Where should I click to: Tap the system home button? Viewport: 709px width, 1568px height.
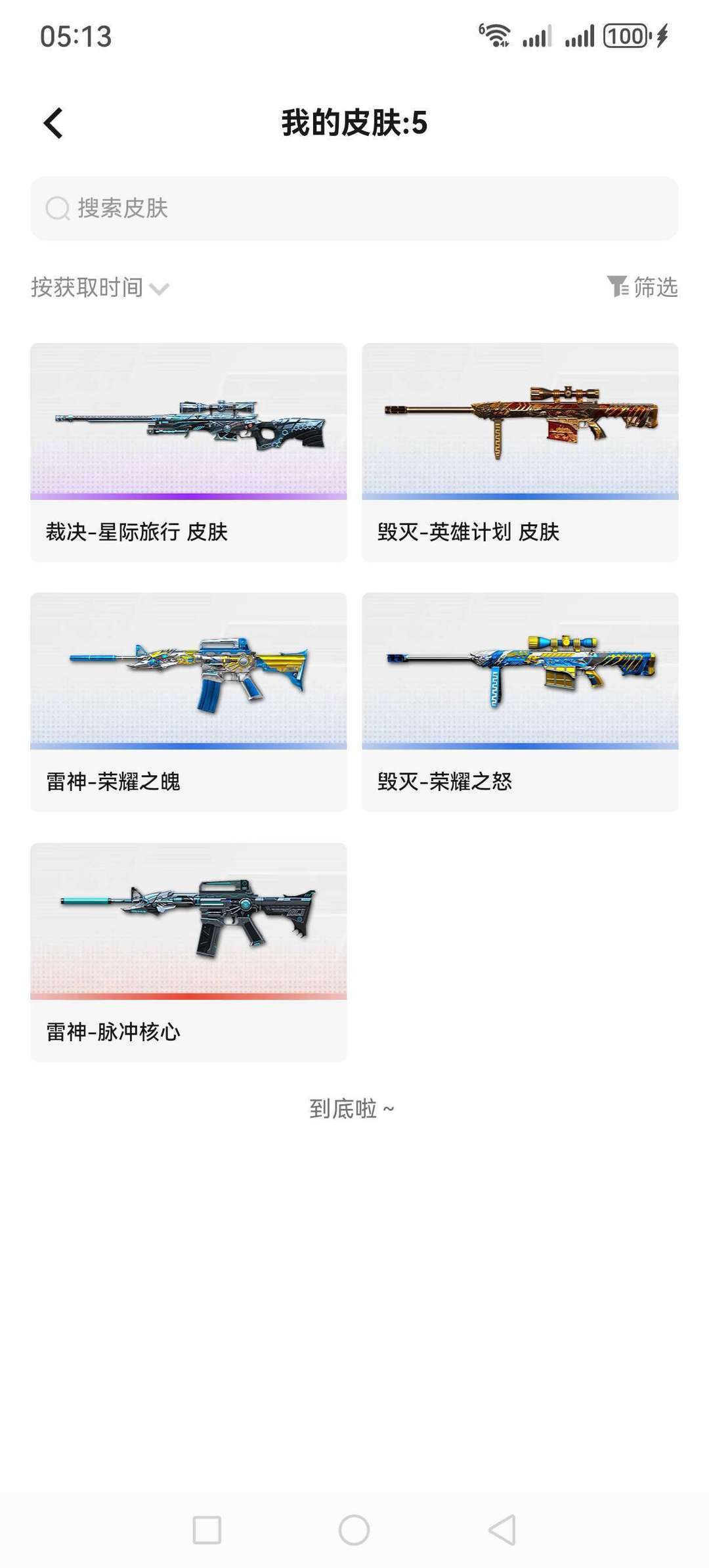354,1530
